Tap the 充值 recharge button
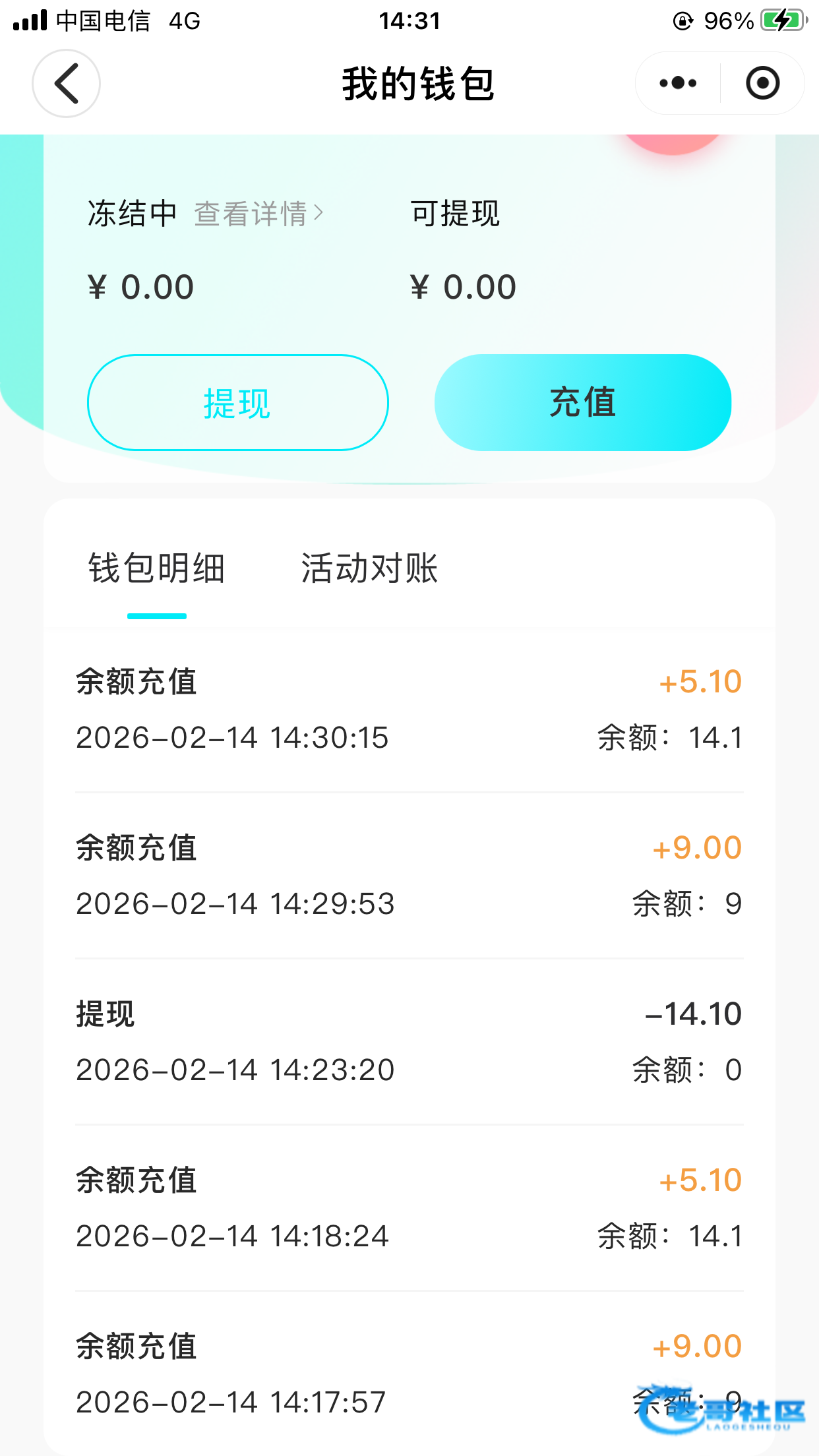Viewport: 819px width, 1456px height. pos(583,403)
